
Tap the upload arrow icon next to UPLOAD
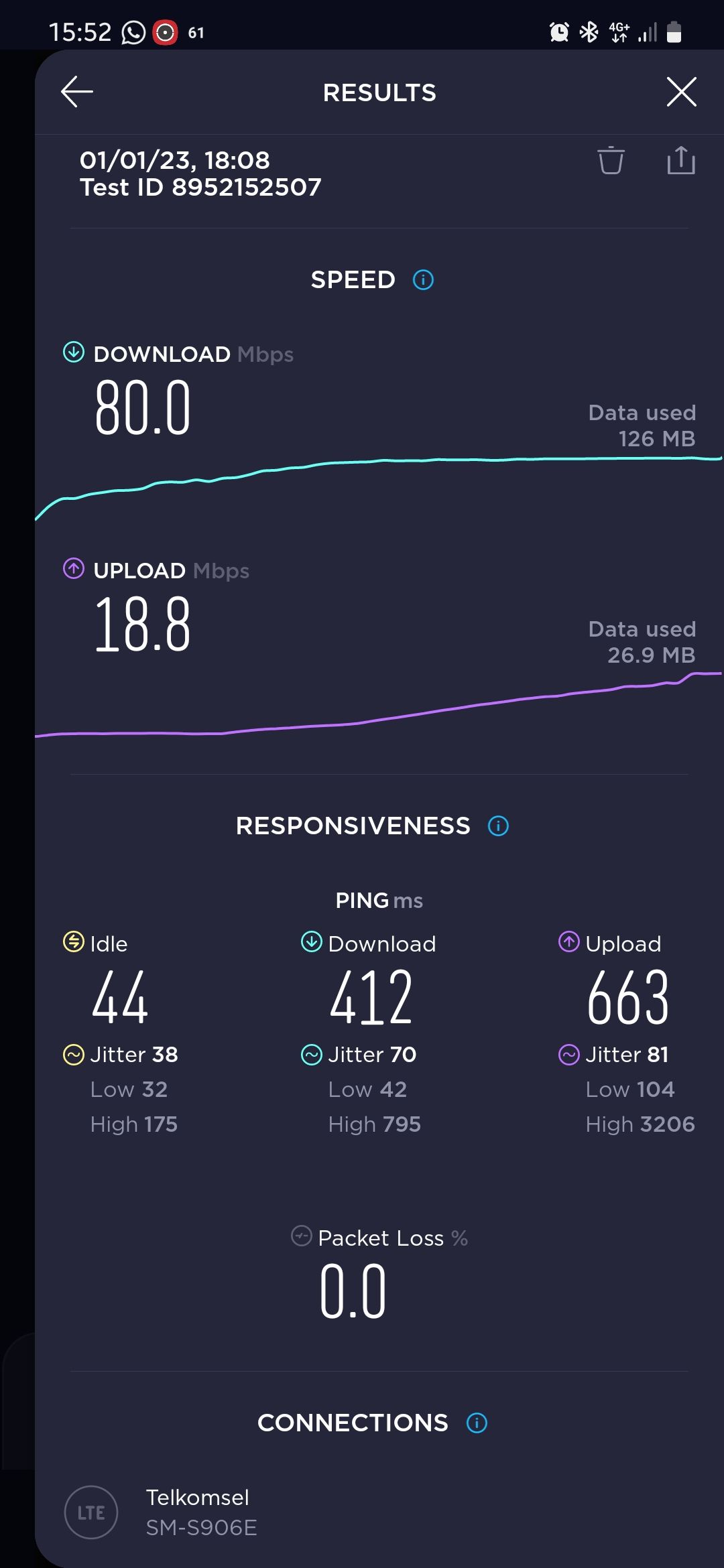(x=73, y=569)
